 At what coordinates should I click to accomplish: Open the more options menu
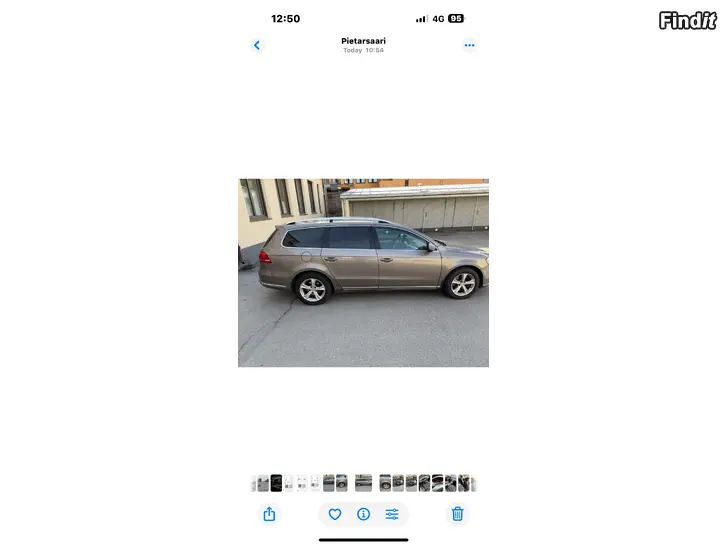click(469, 45)
